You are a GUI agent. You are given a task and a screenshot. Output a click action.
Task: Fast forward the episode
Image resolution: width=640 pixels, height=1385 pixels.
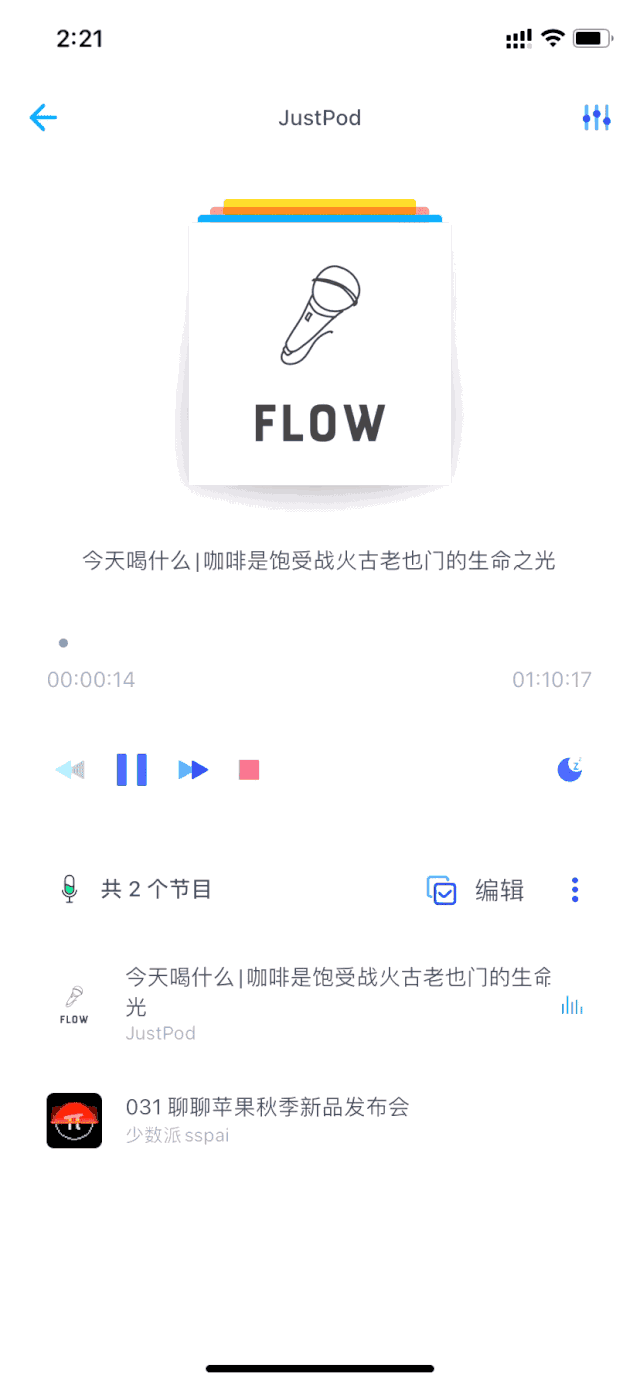(x=193, y=770)
